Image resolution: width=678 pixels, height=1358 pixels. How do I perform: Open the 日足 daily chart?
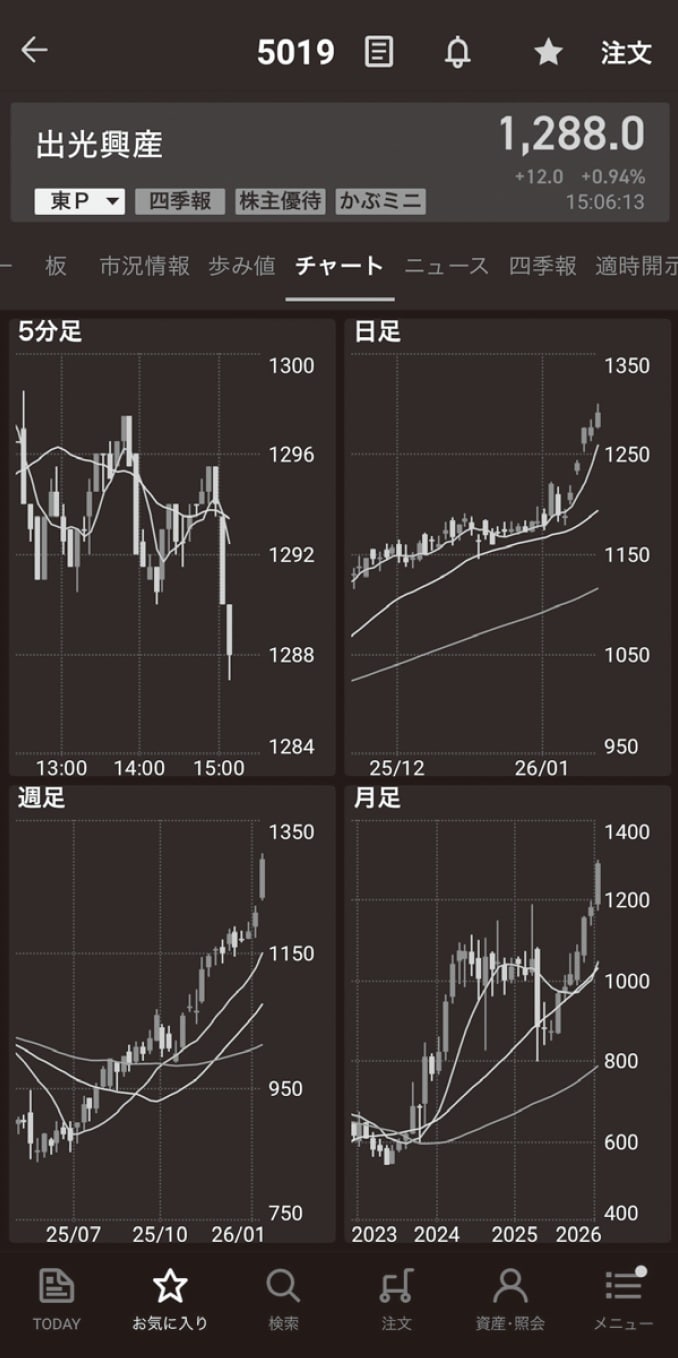click(508, 546)
